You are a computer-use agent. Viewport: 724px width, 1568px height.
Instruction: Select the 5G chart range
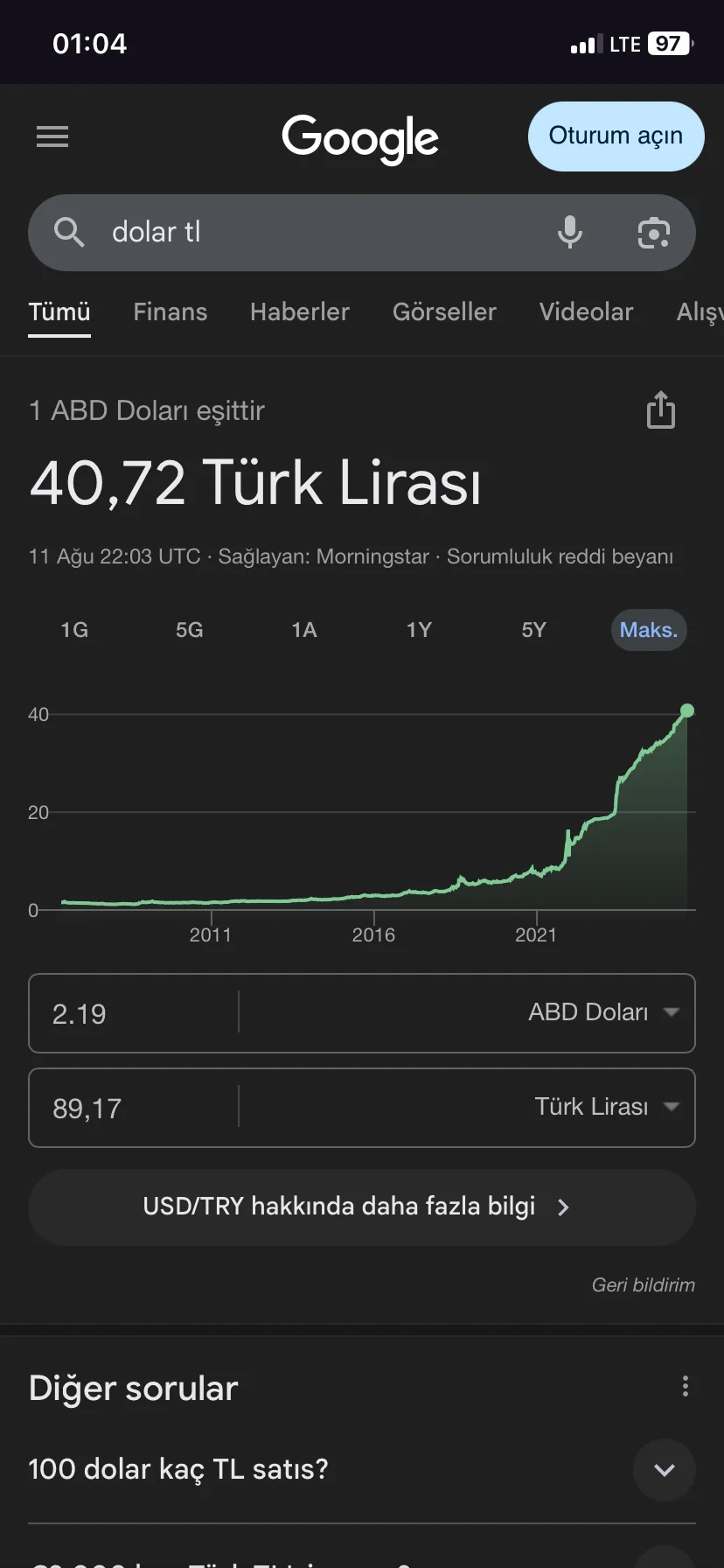point(189,630)
